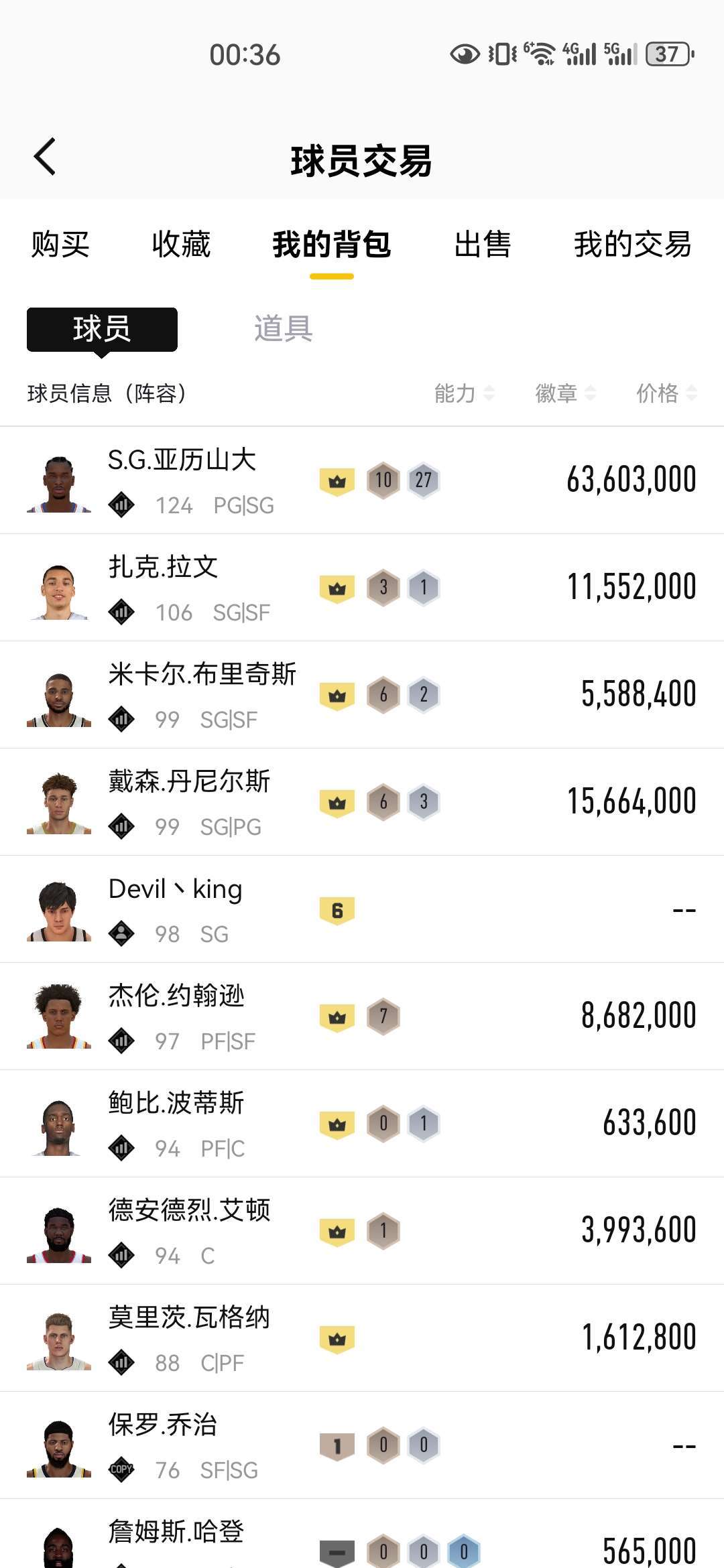Viewport: 724px width, 1568px height.
Task: Select the 道具 sub-tab
Action: tap(283, 329)
